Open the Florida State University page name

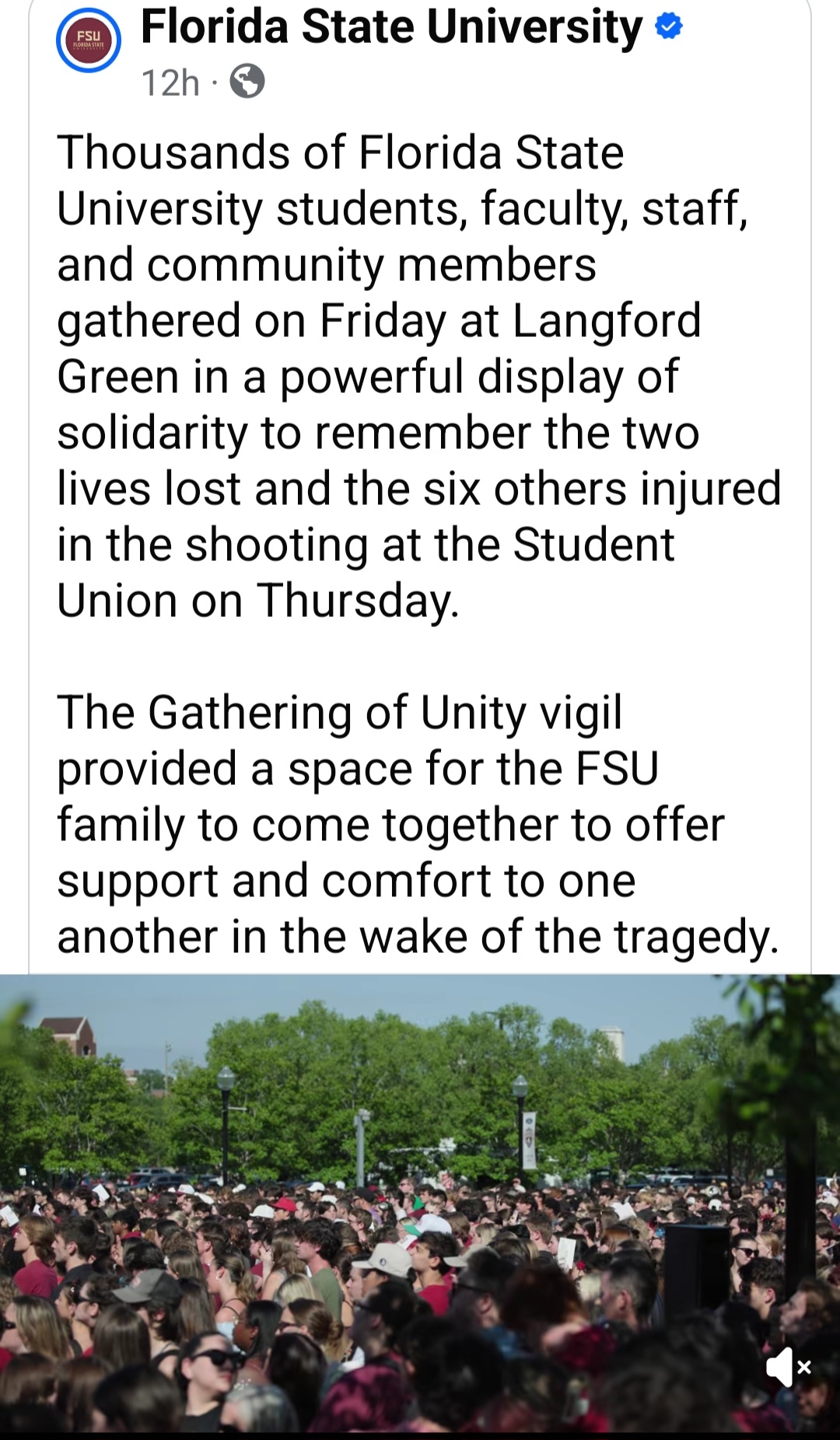click(391, 26)
